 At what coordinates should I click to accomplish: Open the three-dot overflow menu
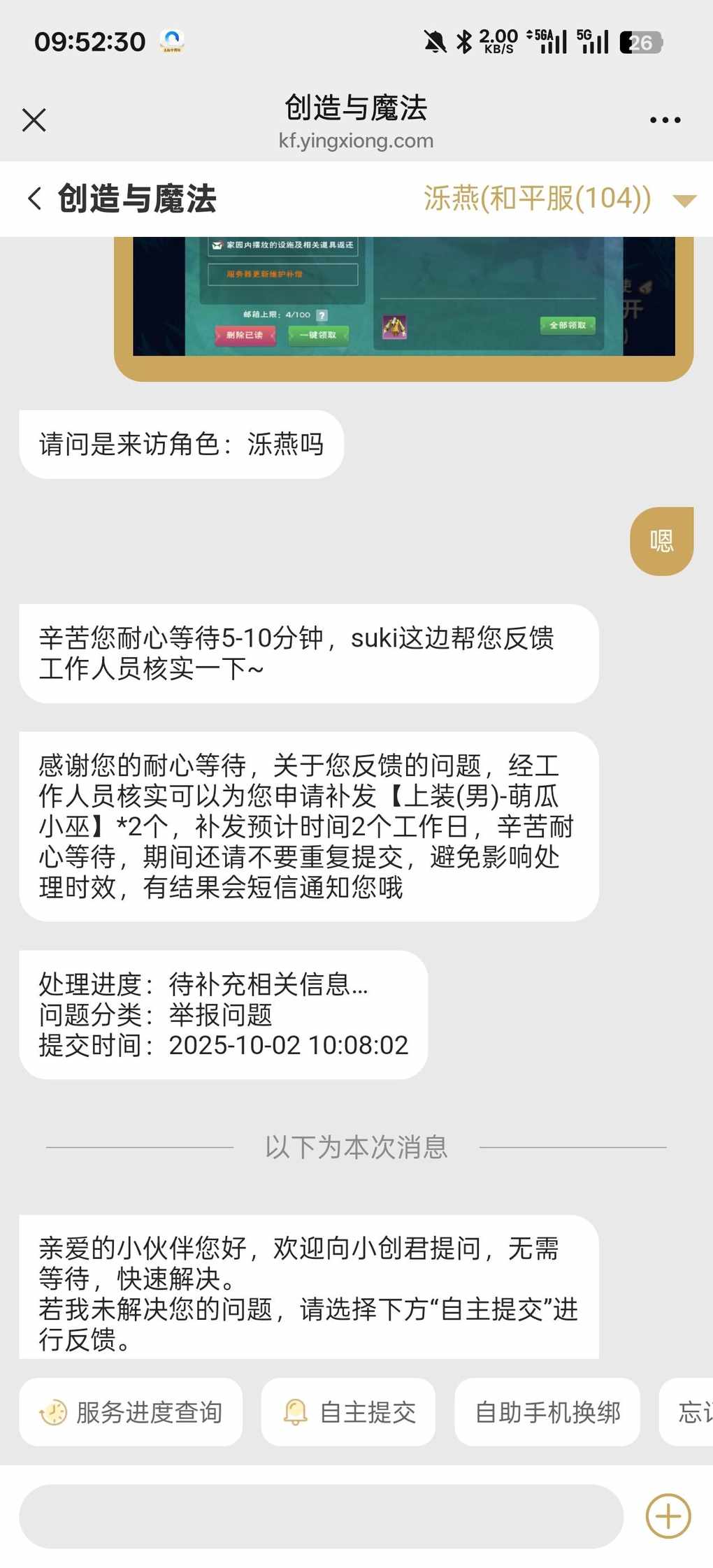tap(665, 120)
